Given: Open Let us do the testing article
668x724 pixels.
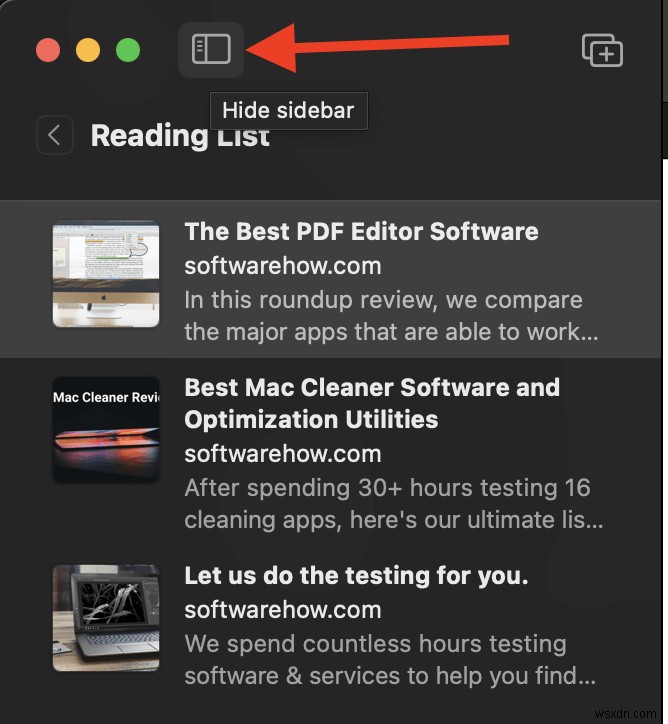Looking at the screenshot, I should (356, 576).
